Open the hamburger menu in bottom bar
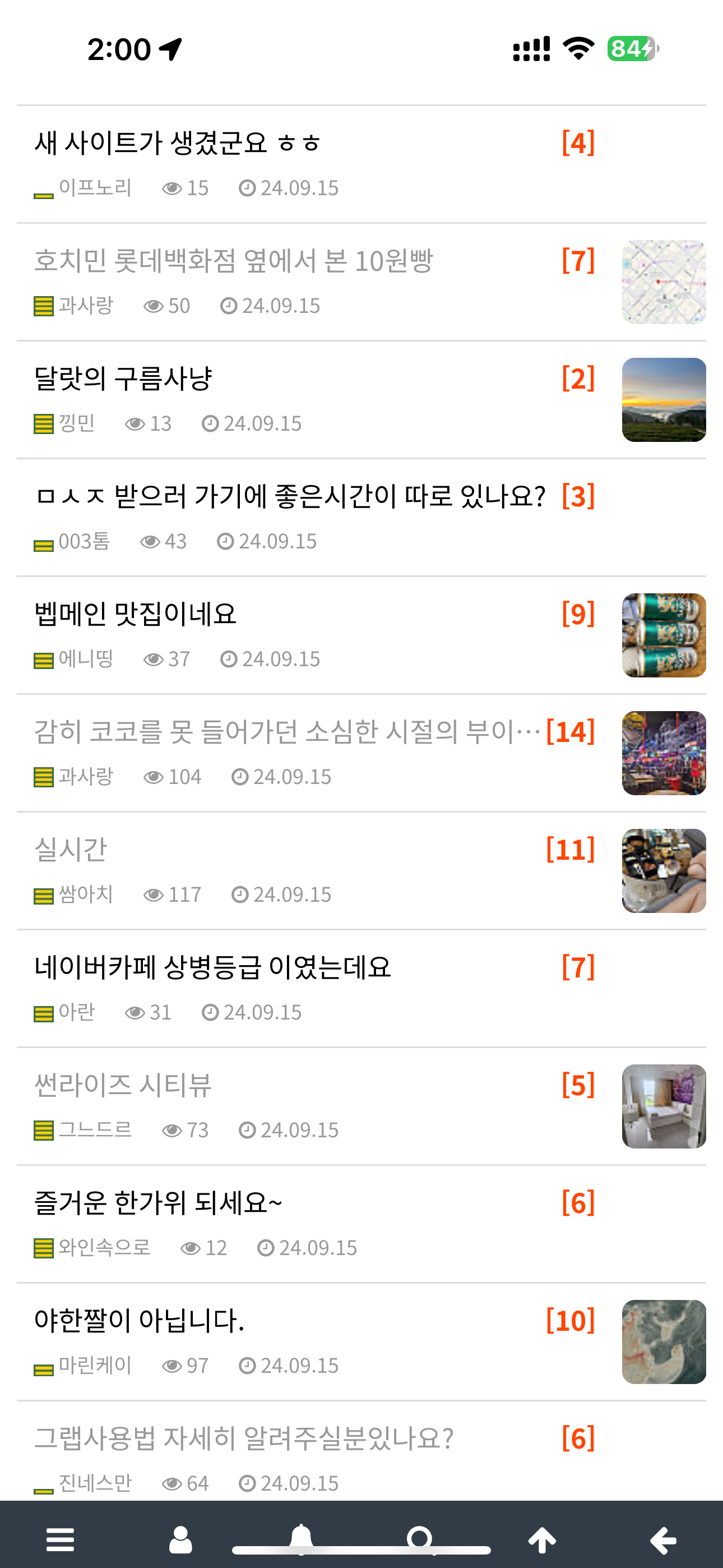This screenshot has height=1568, width=723. (59, 1539)
